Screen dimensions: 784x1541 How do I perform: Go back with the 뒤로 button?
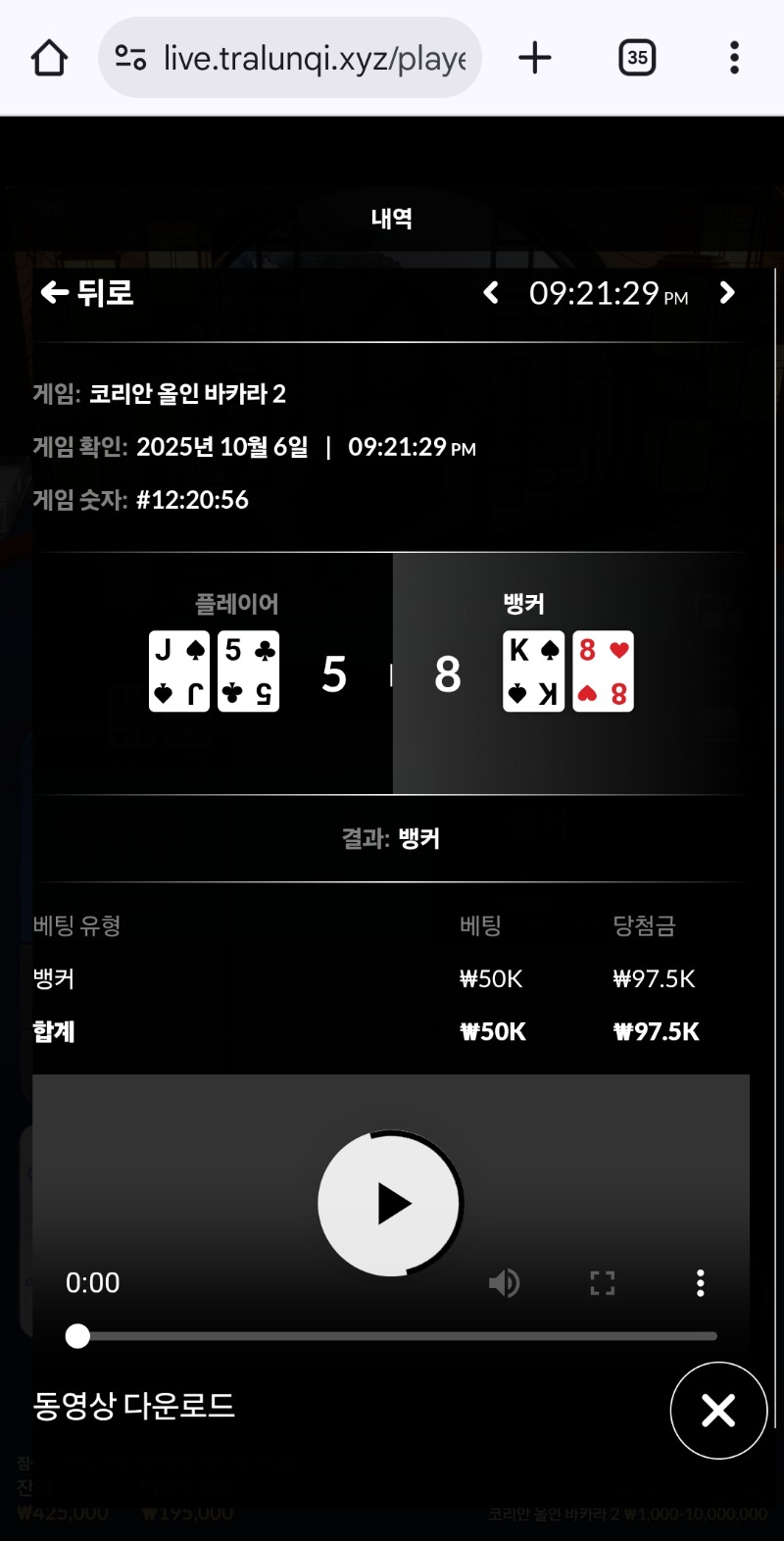[86, 293]
